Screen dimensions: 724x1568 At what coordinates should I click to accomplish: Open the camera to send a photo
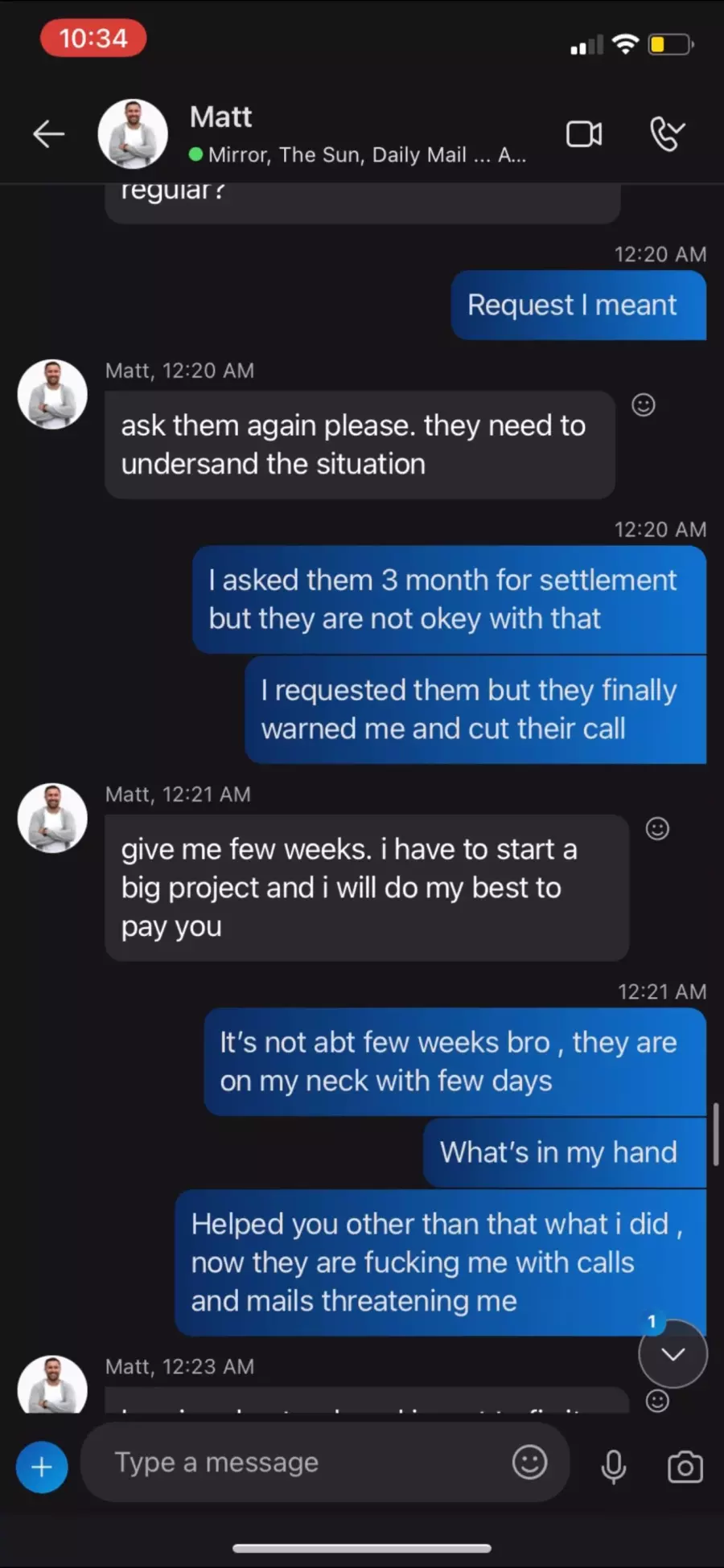pos(685,1467)
